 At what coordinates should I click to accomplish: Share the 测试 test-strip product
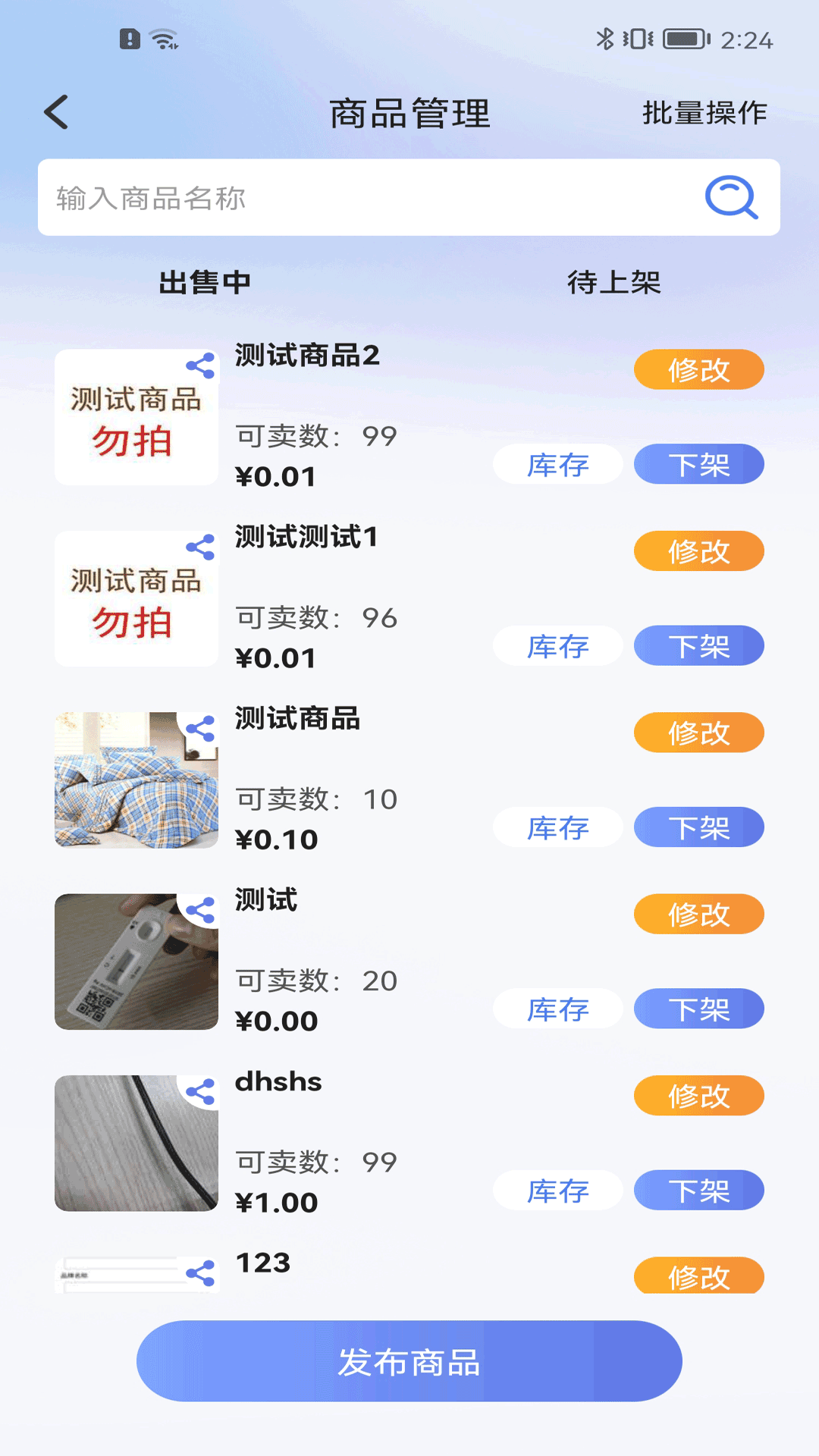200,910
